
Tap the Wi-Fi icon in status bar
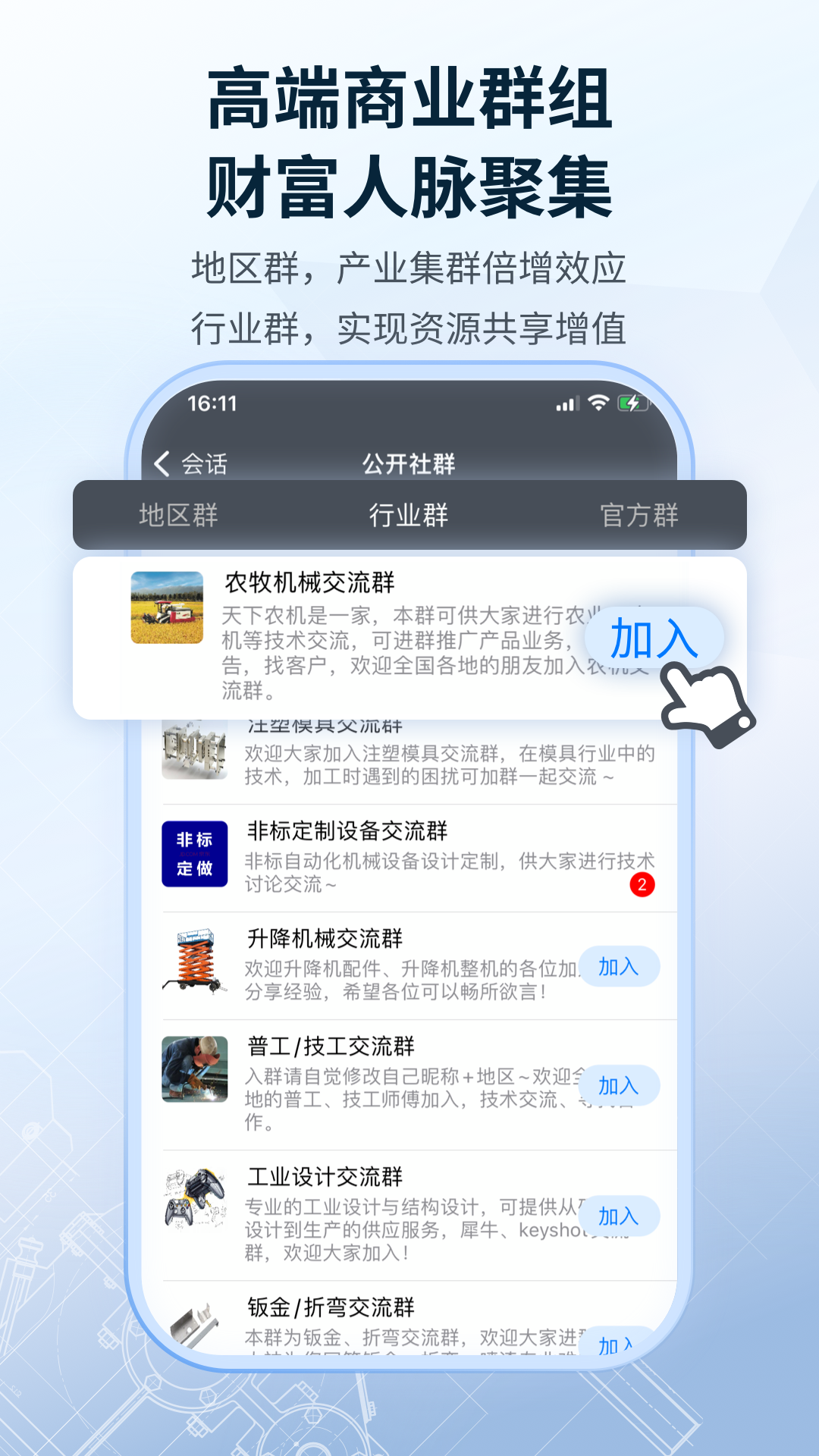pyautogui.click(x=598, y=405)
